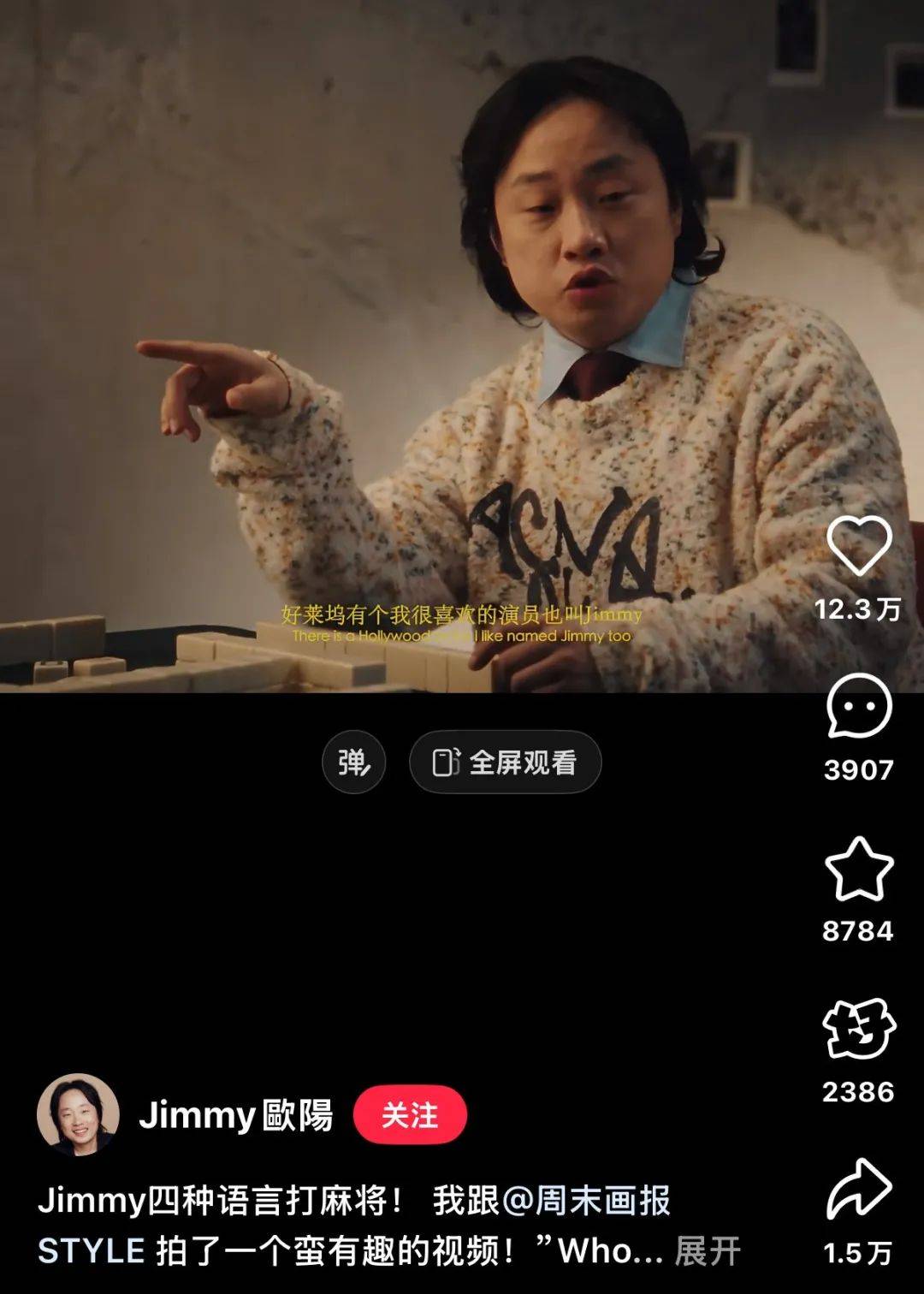Expand the caption with 展开
The image size is (924, 1294).
708,1251
